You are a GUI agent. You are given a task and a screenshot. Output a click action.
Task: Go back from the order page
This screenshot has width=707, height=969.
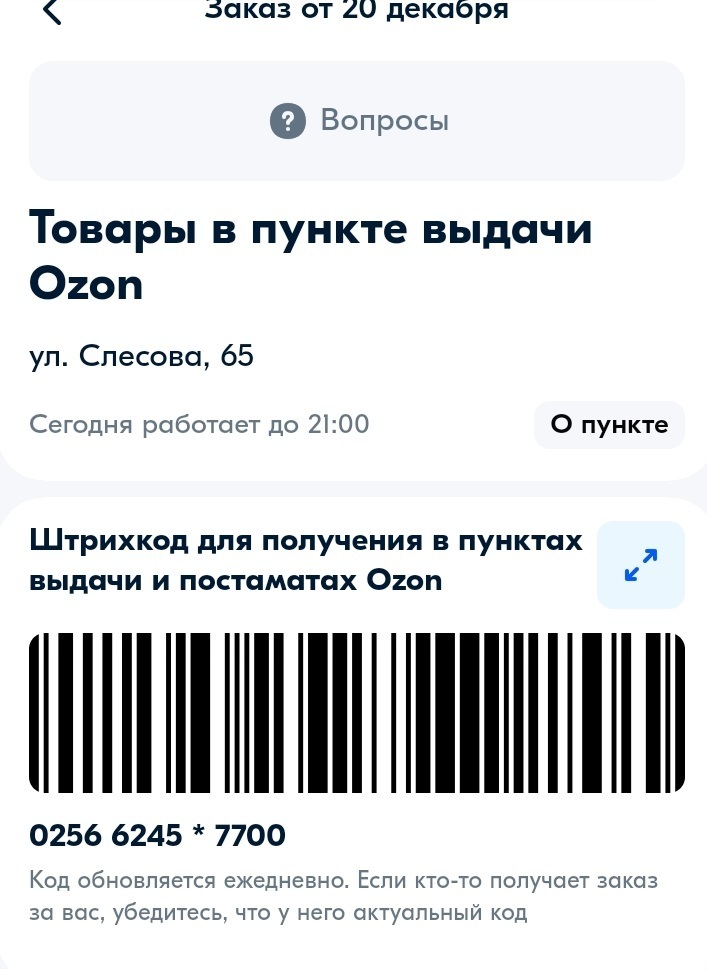52,12
